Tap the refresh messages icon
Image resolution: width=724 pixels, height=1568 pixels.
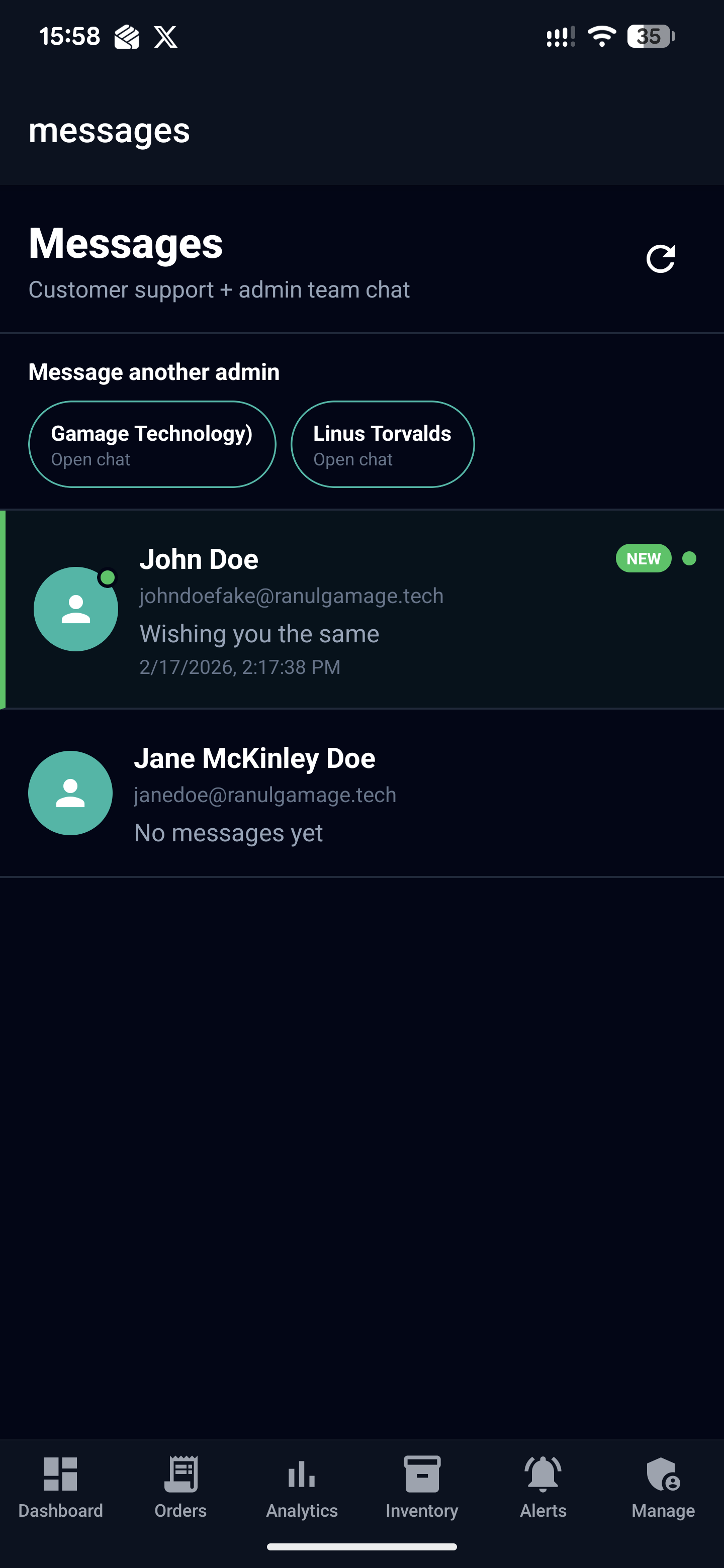(661, 258)
